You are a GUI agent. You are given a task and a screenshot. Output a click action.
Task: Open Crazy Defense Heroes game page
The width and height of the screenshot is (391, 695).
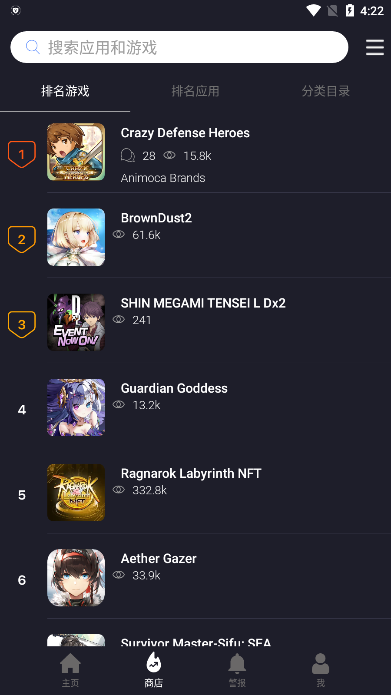click(x=196, y=152)
